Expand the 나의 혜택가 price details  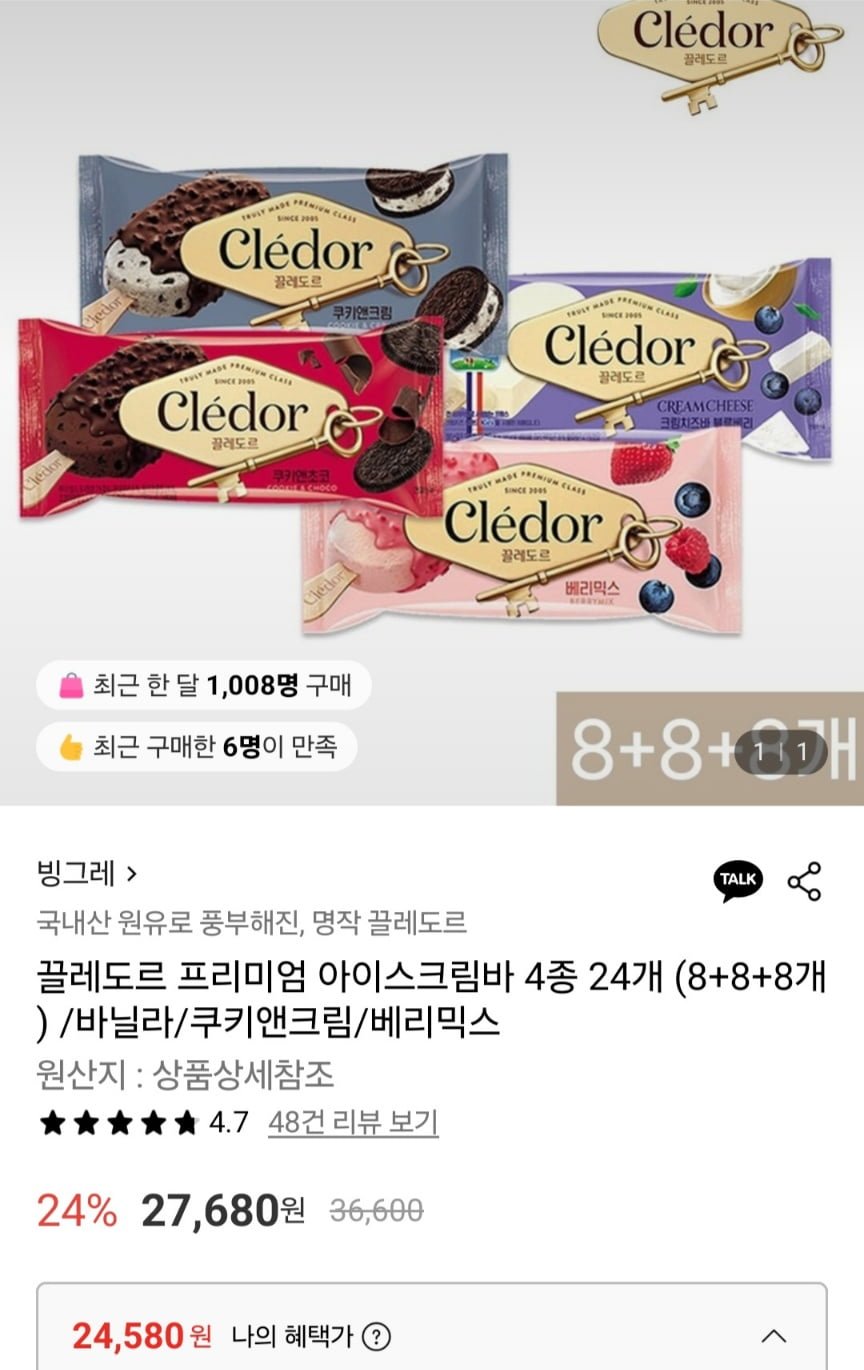click(x=773, y=1335)
